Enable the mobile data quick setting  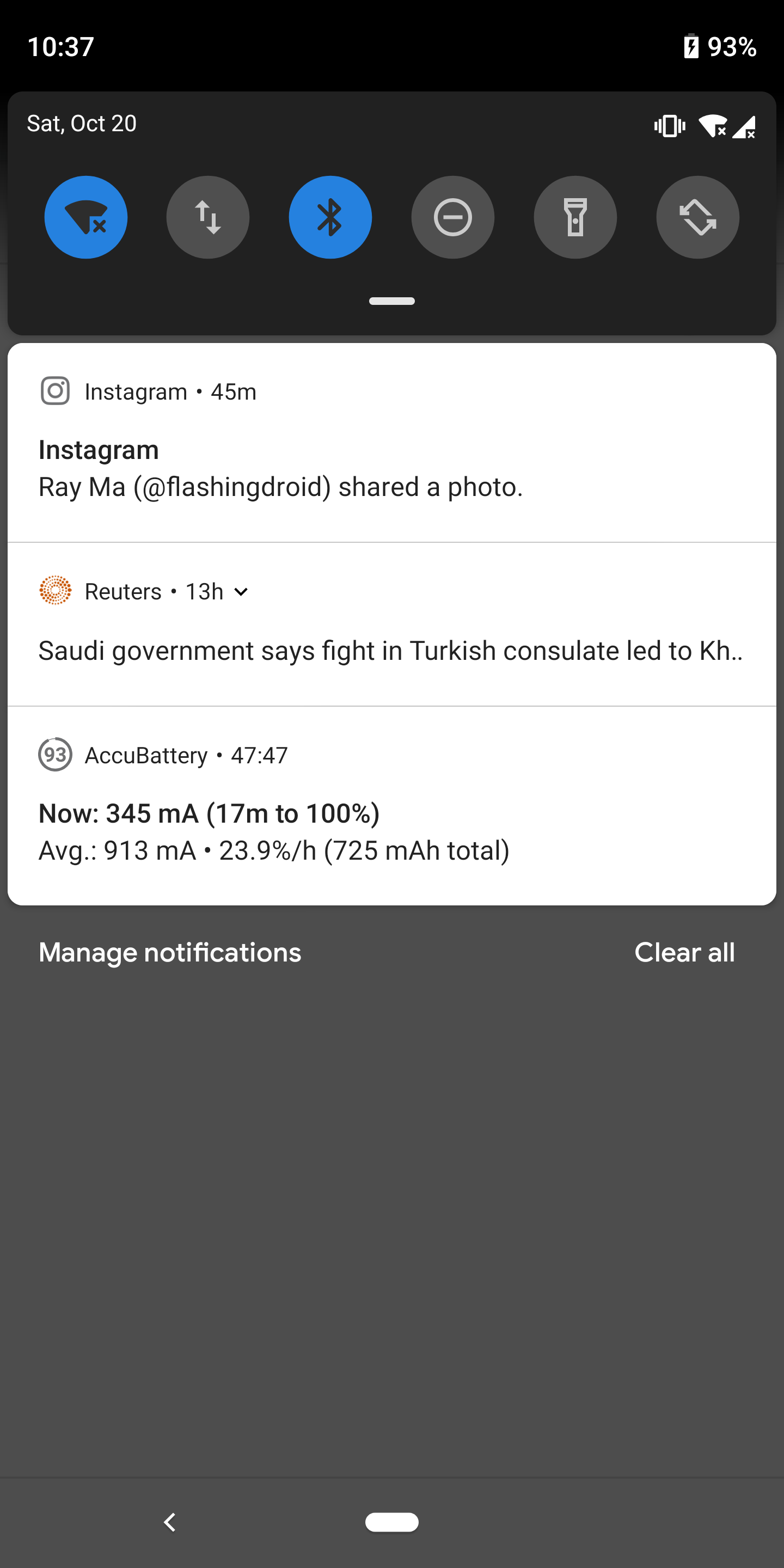[208, 217]
